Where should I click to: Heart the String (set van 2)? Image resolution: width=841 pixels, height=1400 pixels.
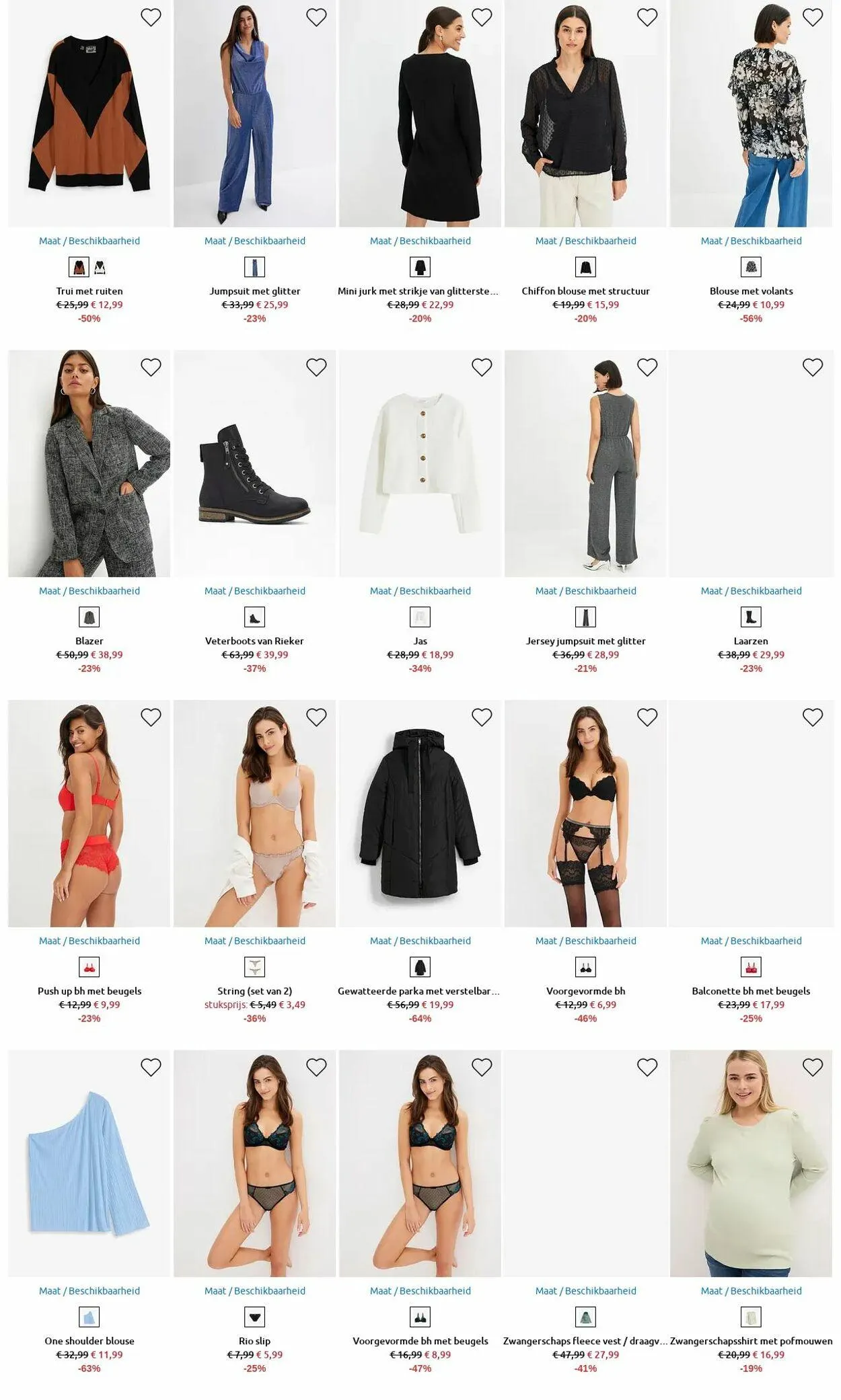pyautogui.click(x=316, y=717)
